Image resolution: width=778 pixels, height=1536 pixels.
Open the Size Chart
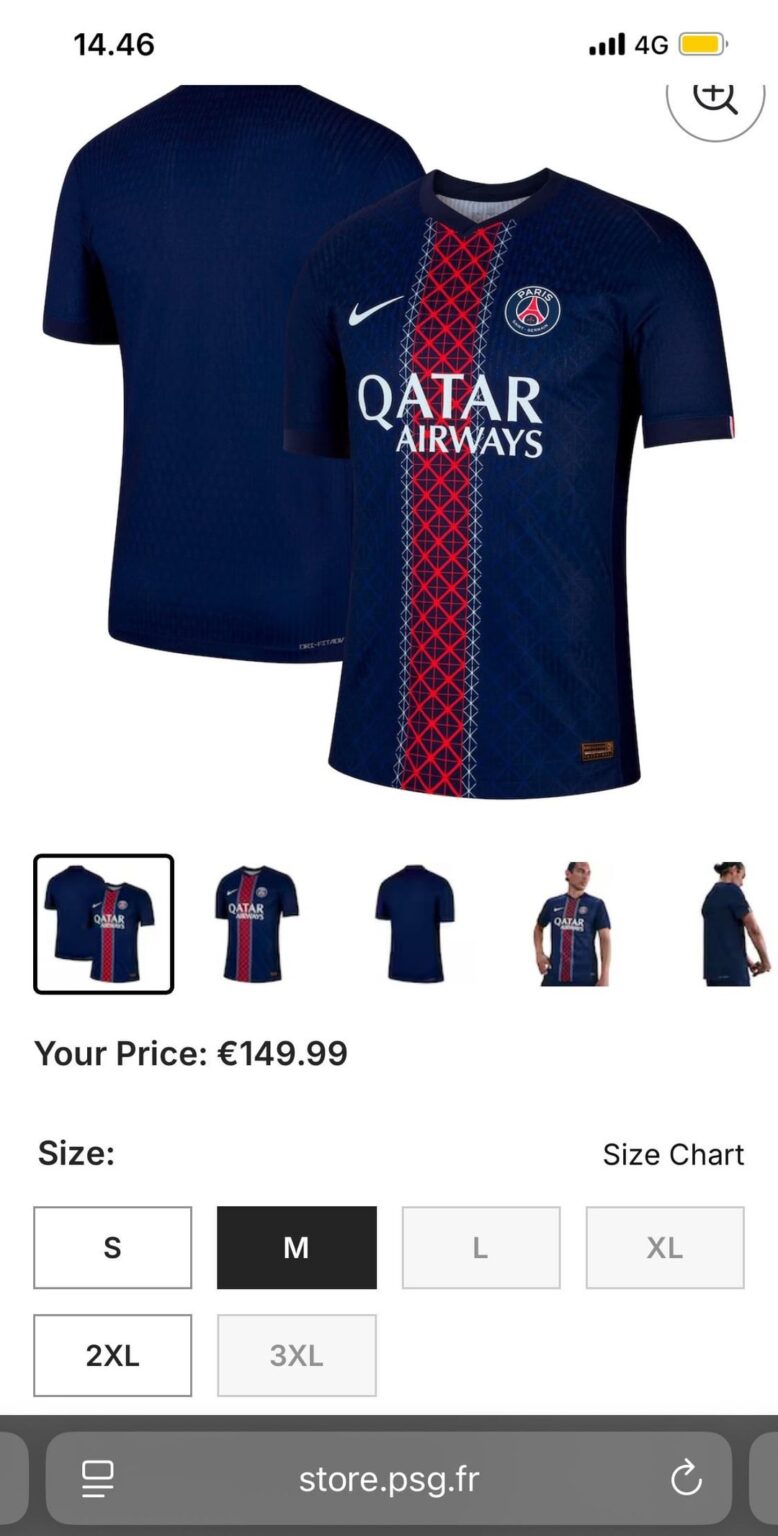tap(673, 1154)
